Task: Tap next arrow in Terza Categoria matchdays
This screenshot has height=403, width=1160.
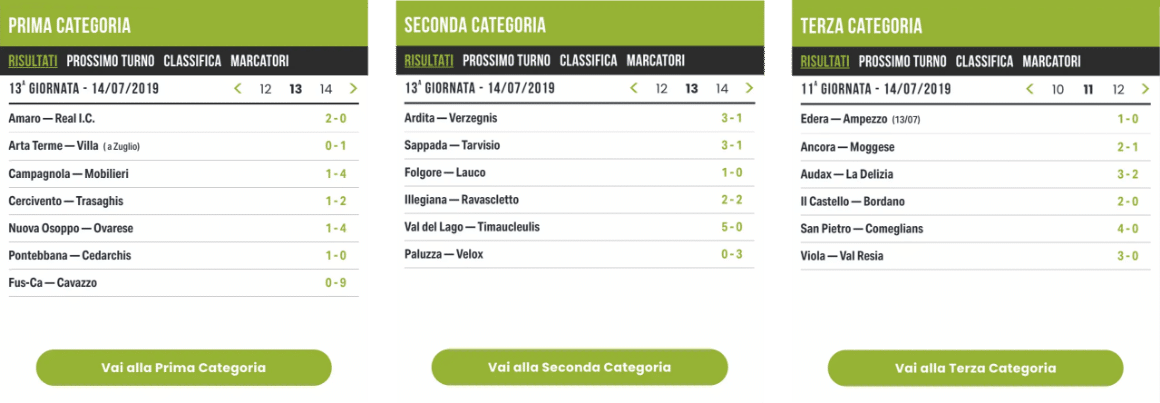Action: pyautogui.click(x=1145, y=89)
